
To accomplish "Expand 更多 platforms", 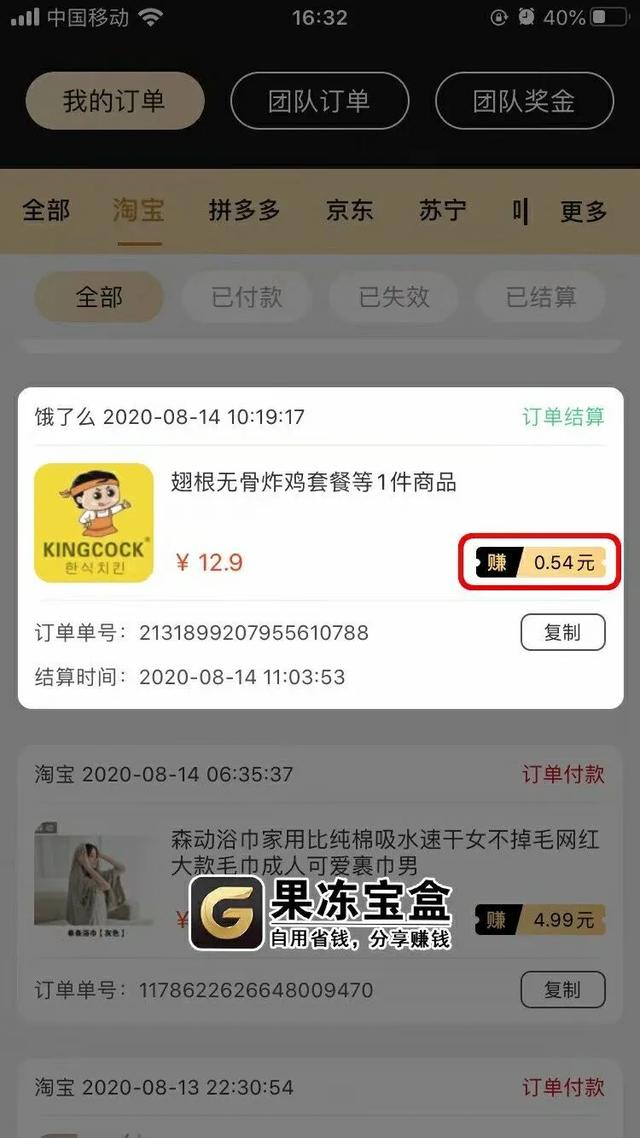I will click(583, 211).
